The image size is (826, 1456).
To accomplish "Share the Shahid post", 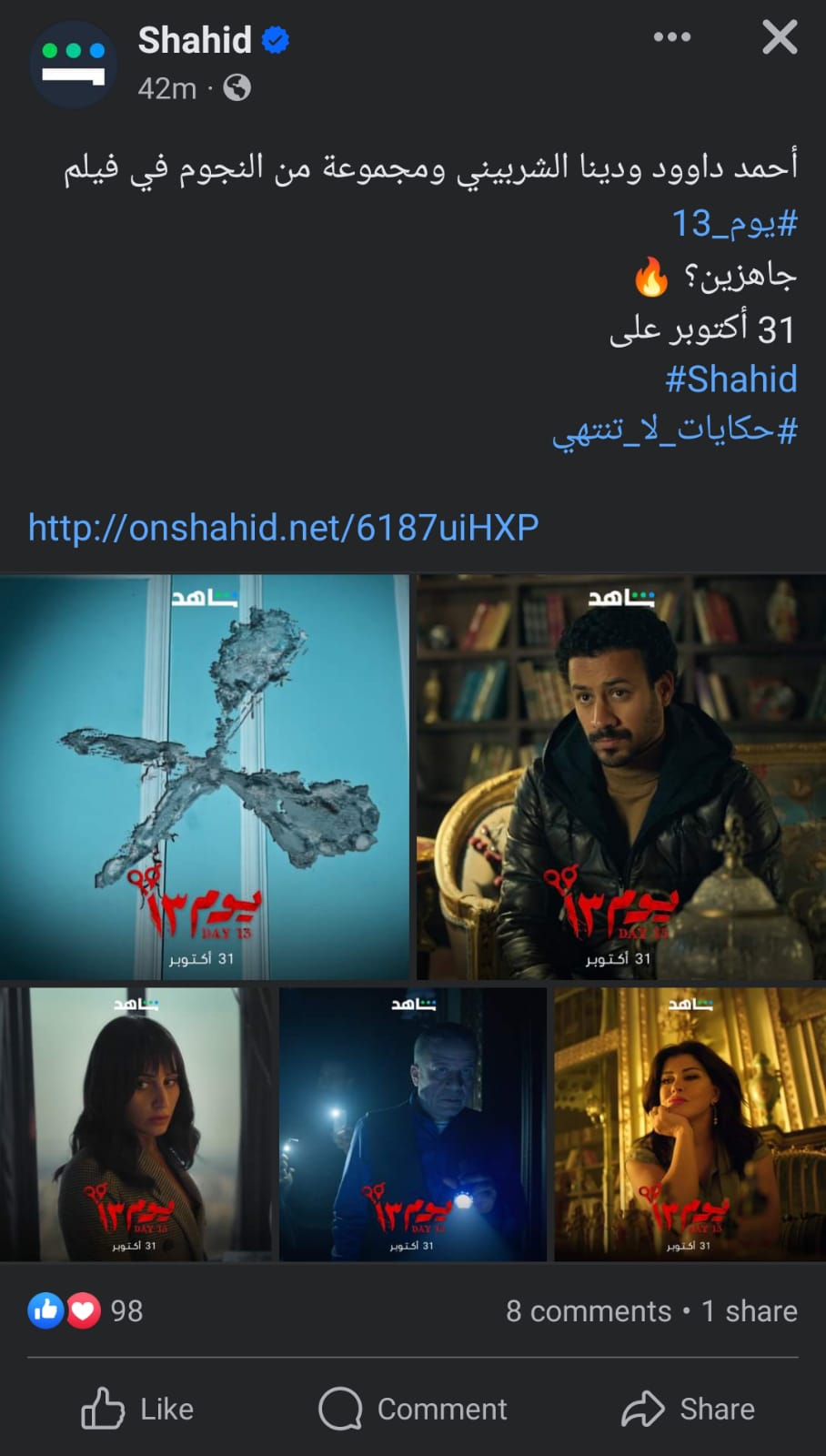I will pos(688,1409).
